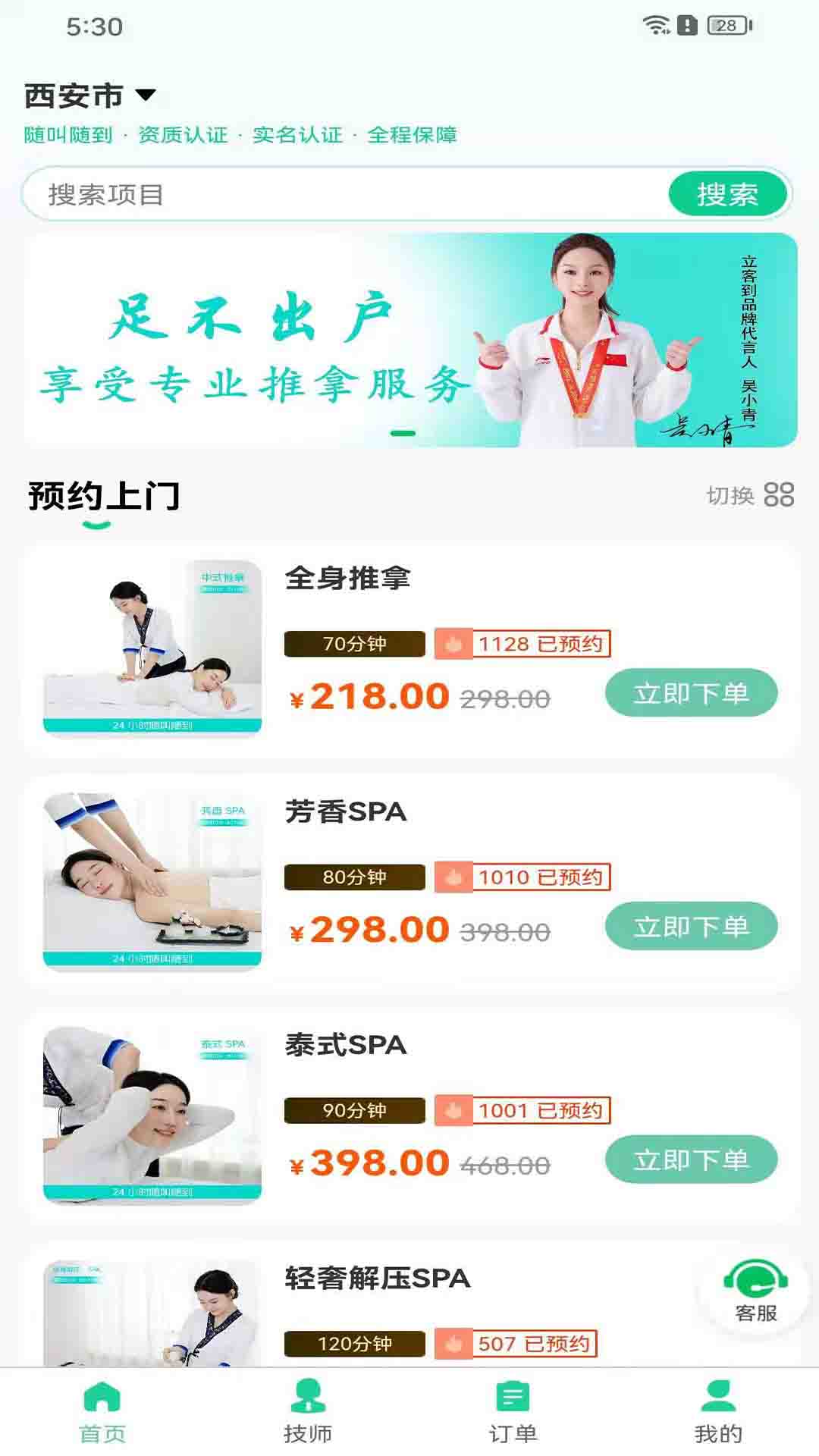Tap the 搜索项目 search field
This screenshot has height=1456, width=819.
341,195
